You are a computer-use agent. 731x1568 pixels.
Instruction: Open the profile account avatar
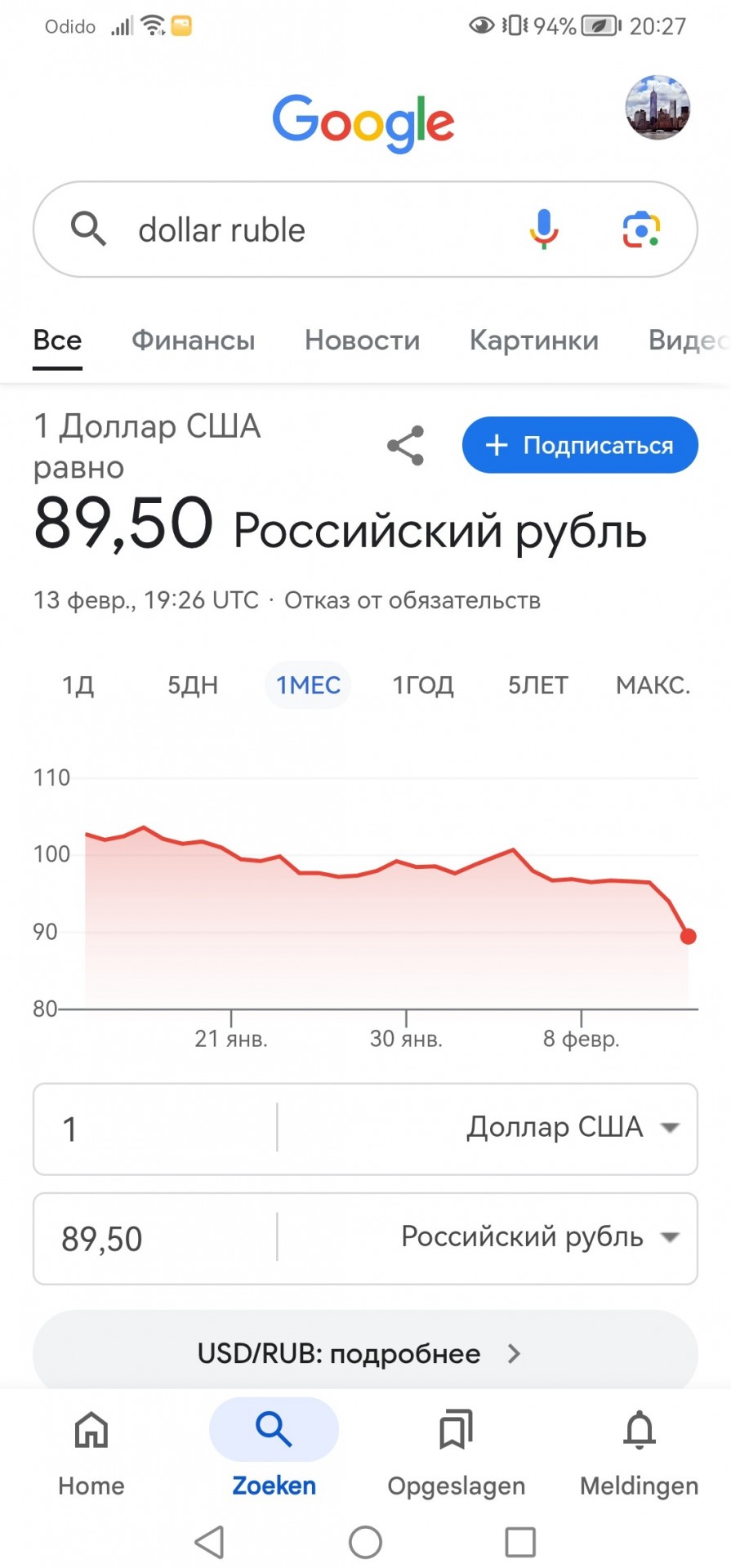click(x=657, y=107)
